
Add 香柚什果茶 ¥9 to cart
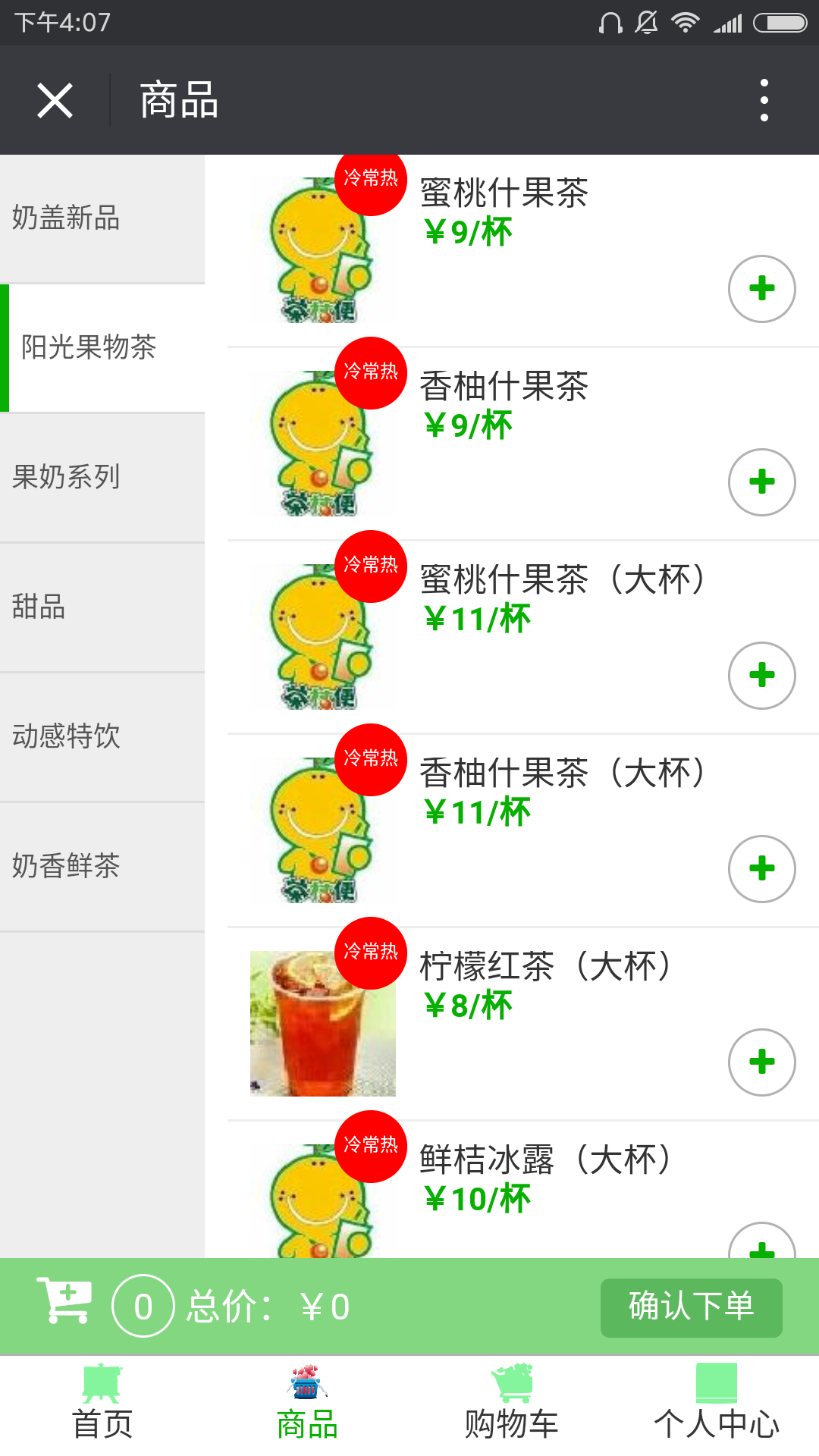tap(761, 482)
